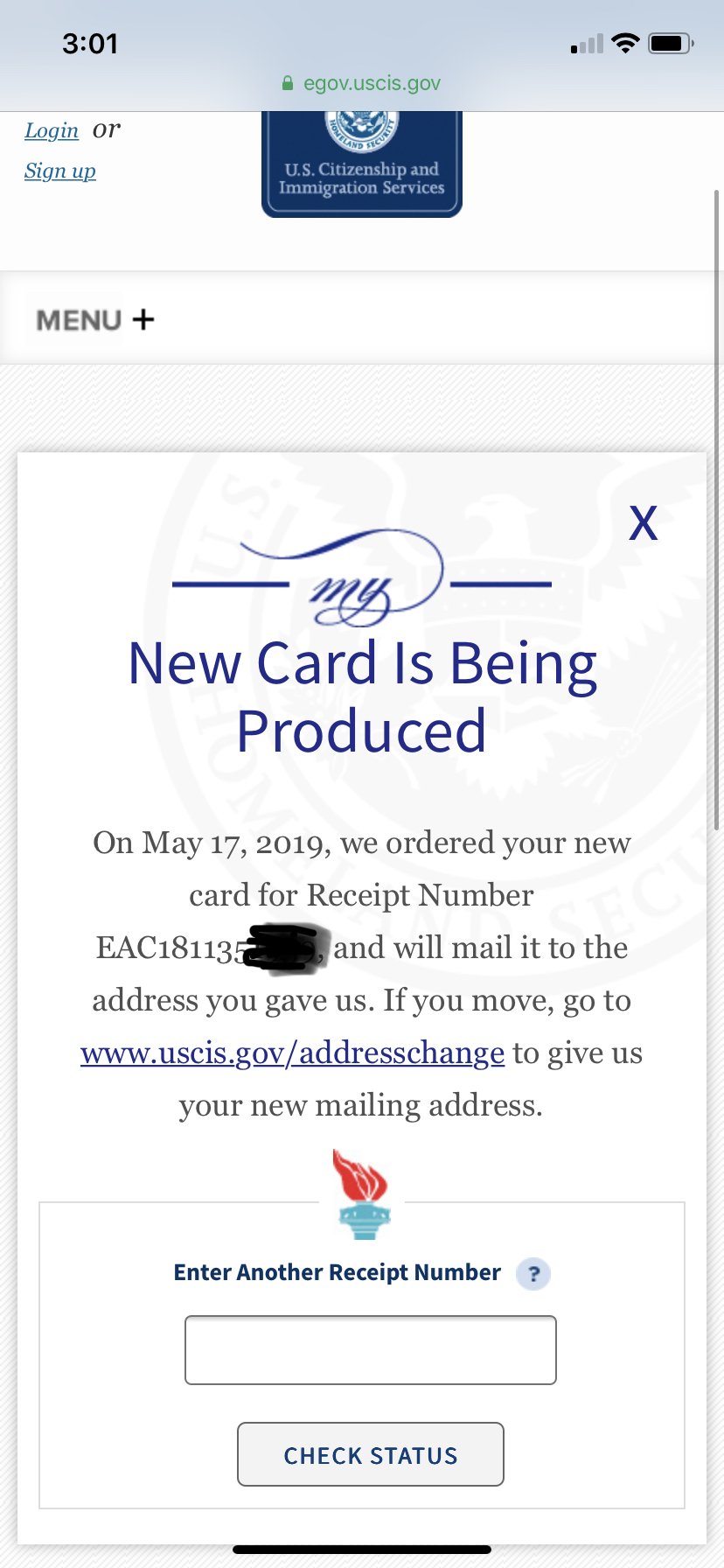
Task: Open the uscis.gov/addresschange link
Action: (x=292, y=1053)
